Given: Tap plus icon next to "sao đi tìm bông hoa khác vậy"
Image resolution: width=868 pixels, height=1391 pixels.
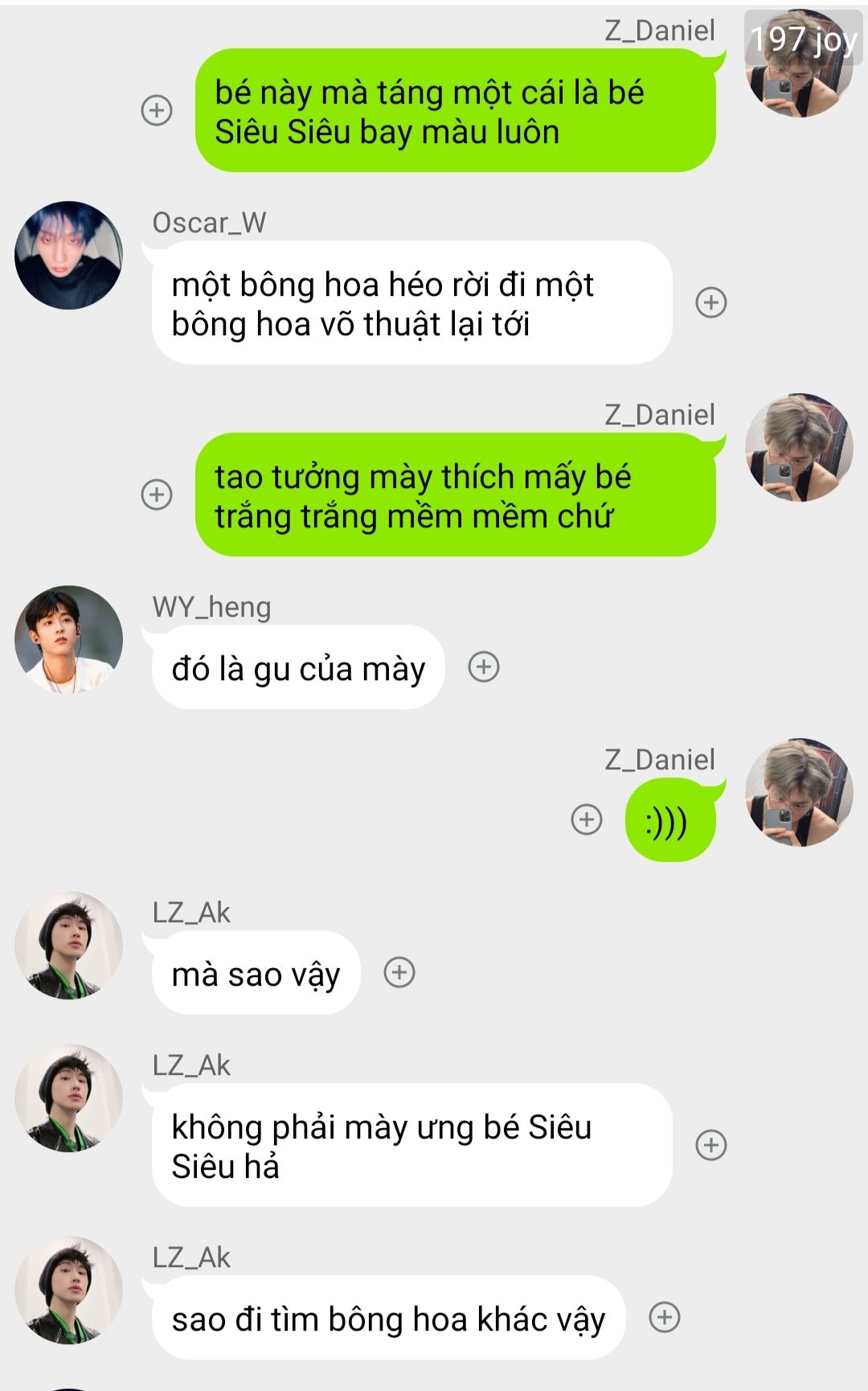Looking at the screenshot, I should (x=665, y=1317).
